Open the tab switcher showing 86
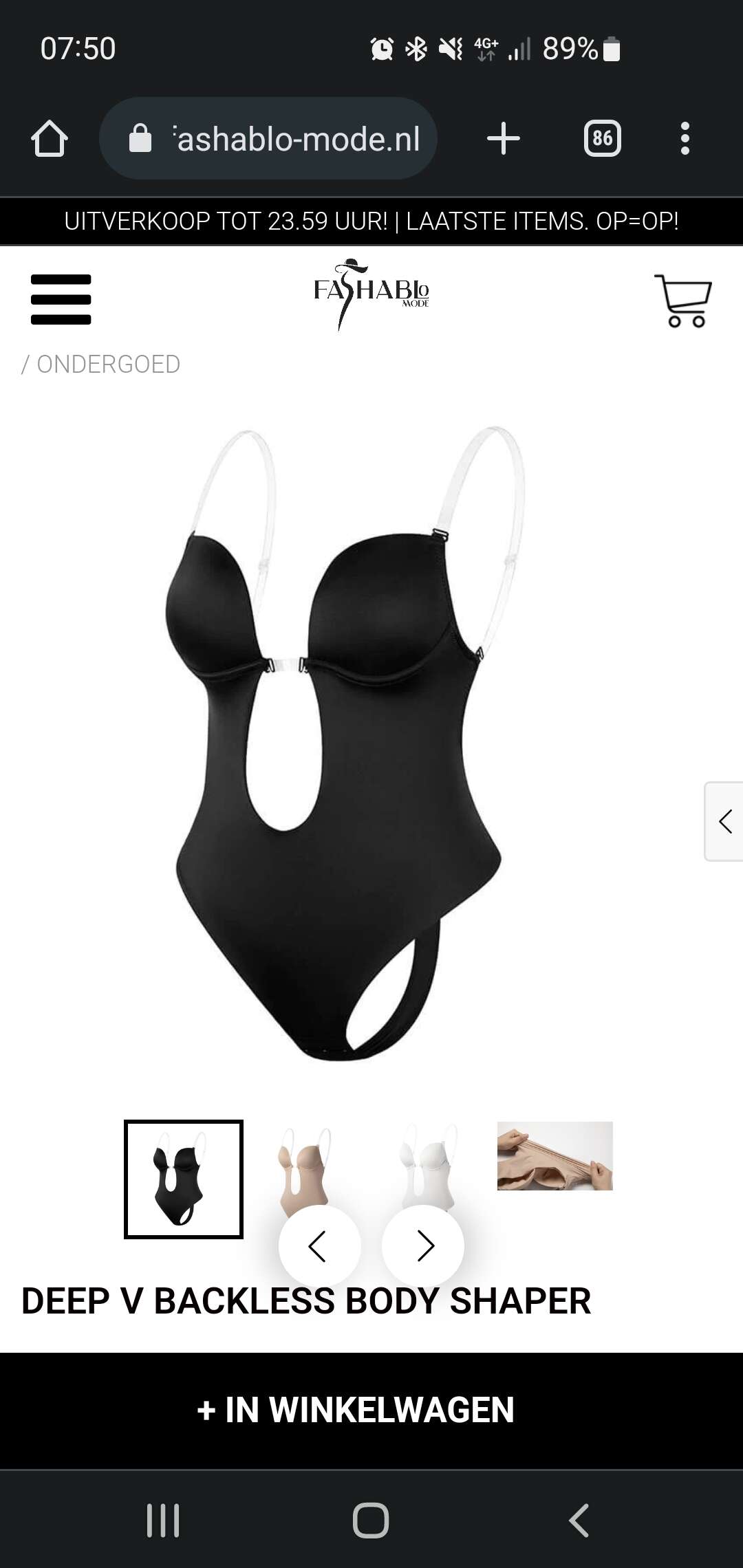Viewport: 743px width, 1568px height. (x=602, y=139)
